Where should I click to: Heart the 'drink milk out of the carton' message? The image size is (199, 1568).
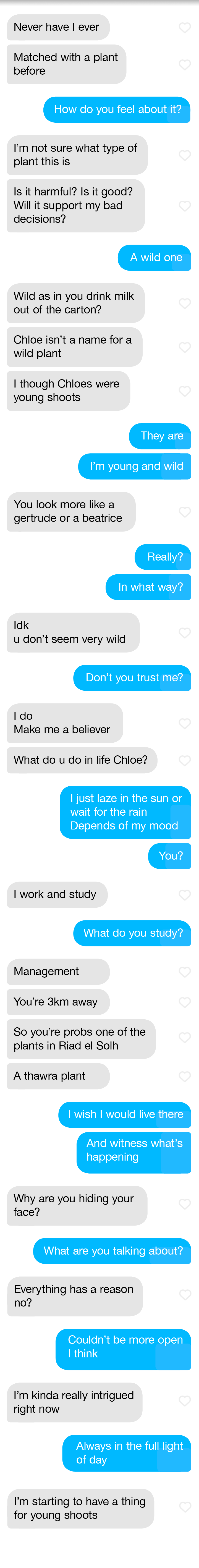point(185,303)
